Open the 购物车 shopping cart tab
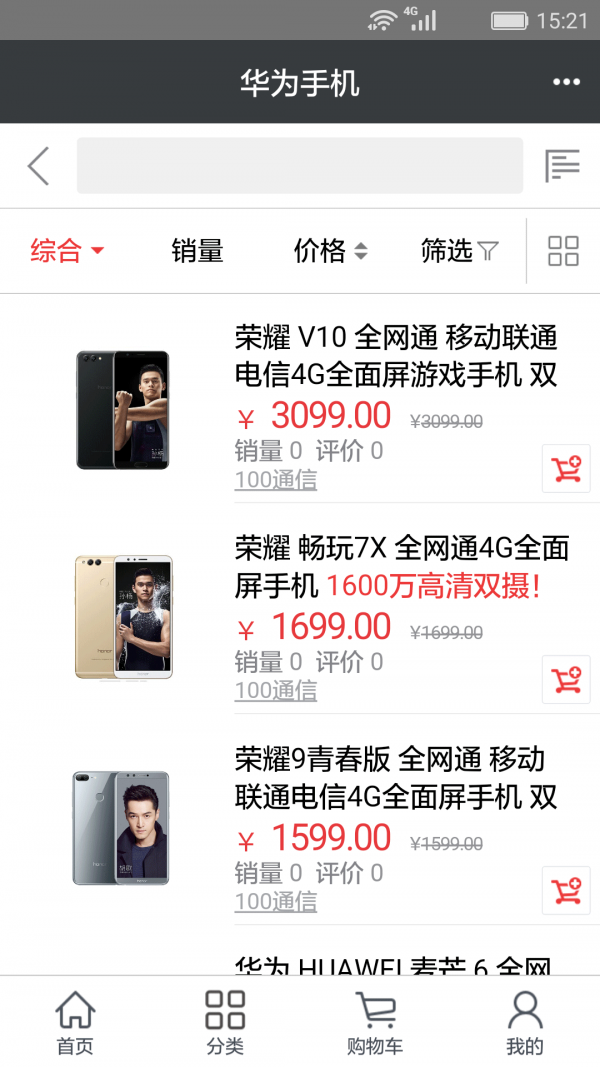This screenshot has width=600, height=1067. coord(375,1022)
